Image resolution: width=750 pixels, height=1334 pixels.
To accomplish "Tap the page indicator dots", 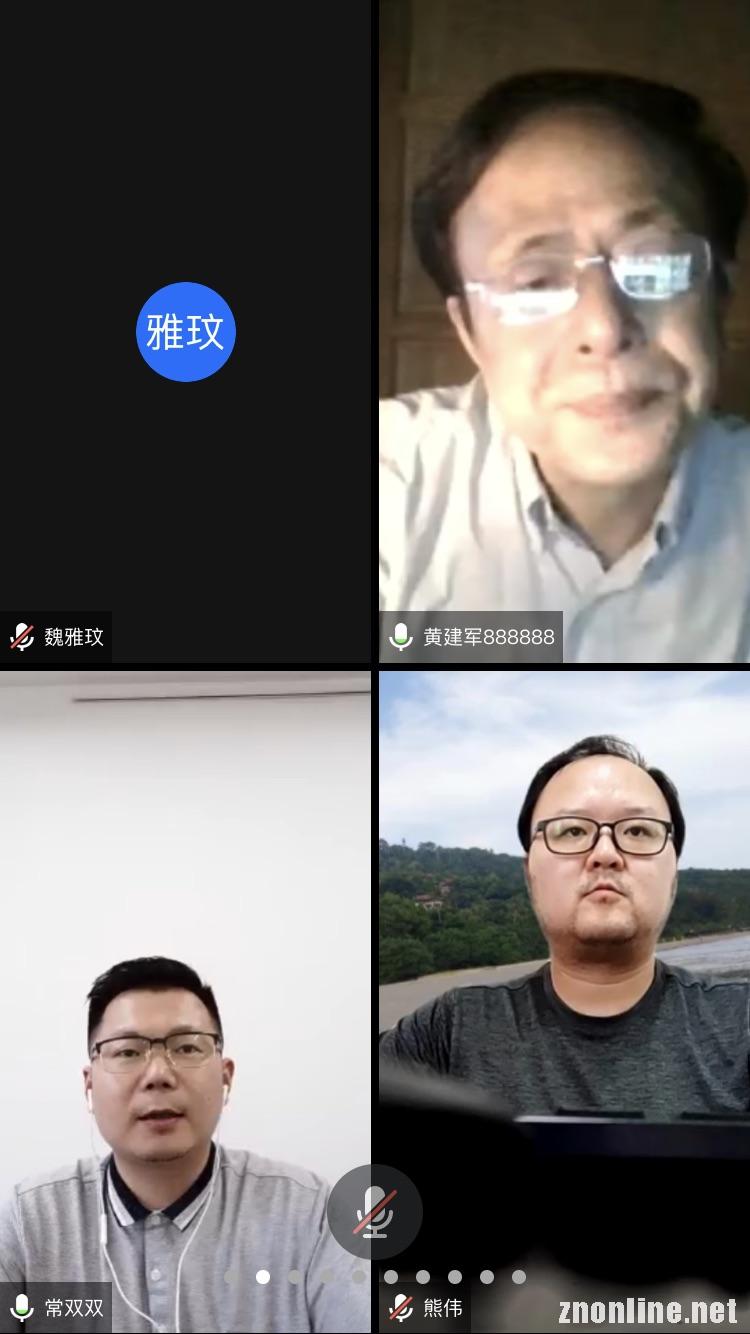I will 375,1277.
